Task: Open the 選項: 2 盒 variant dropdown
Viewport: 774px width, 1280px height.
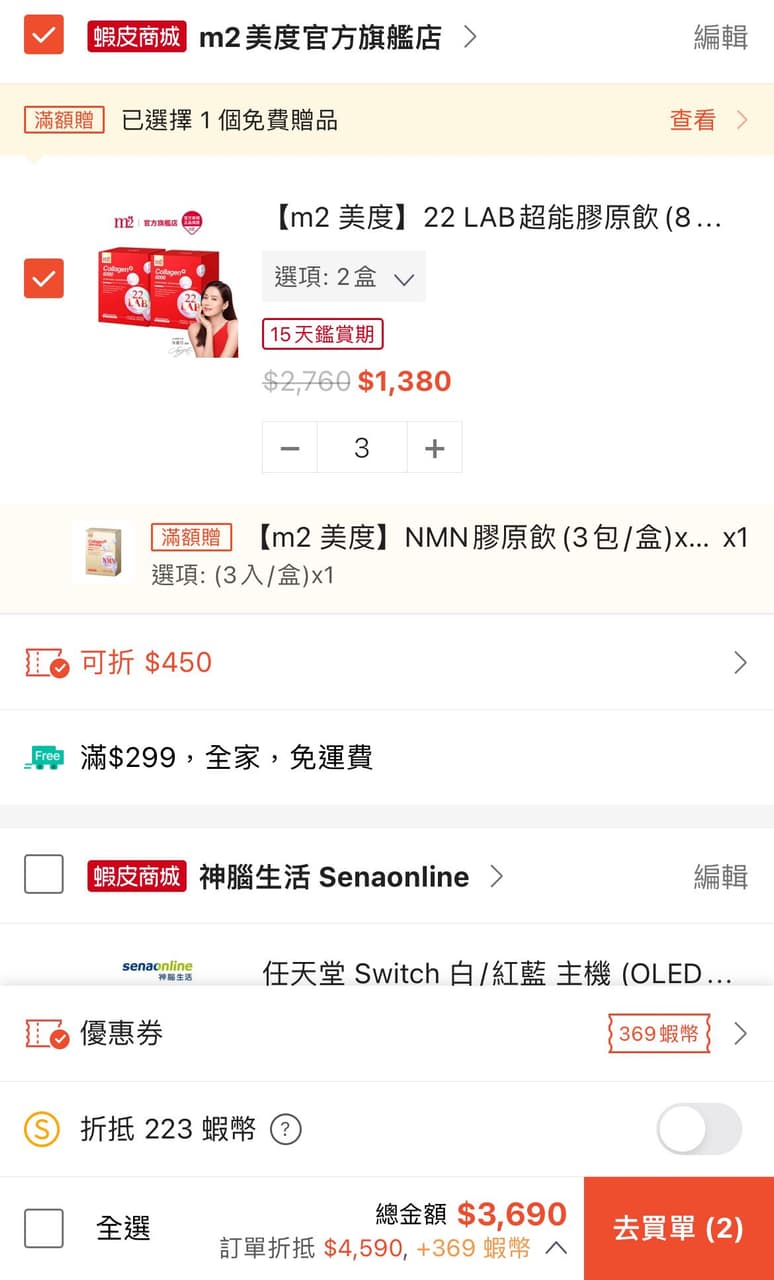Action: coord(344,276)
